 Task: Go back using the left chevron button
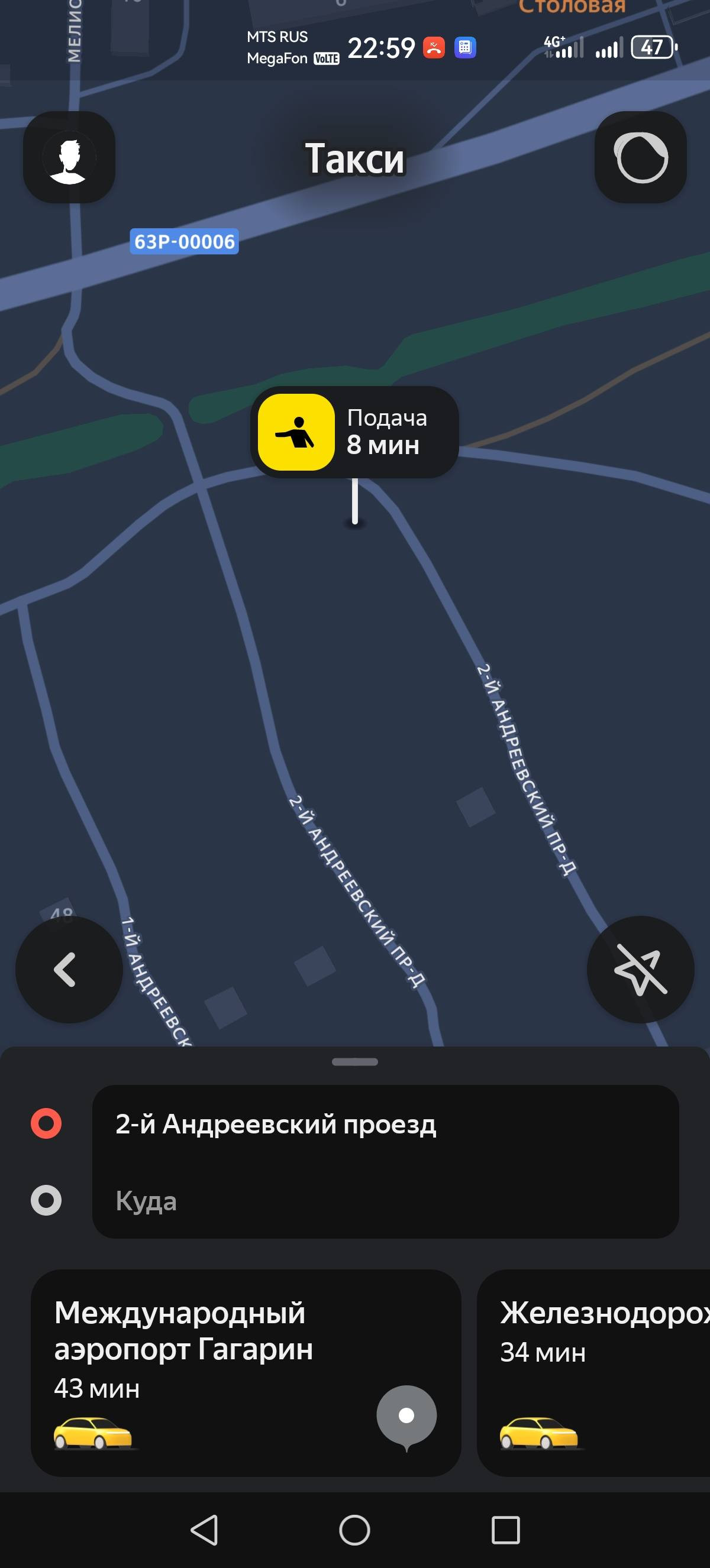[x=69, y=969]
